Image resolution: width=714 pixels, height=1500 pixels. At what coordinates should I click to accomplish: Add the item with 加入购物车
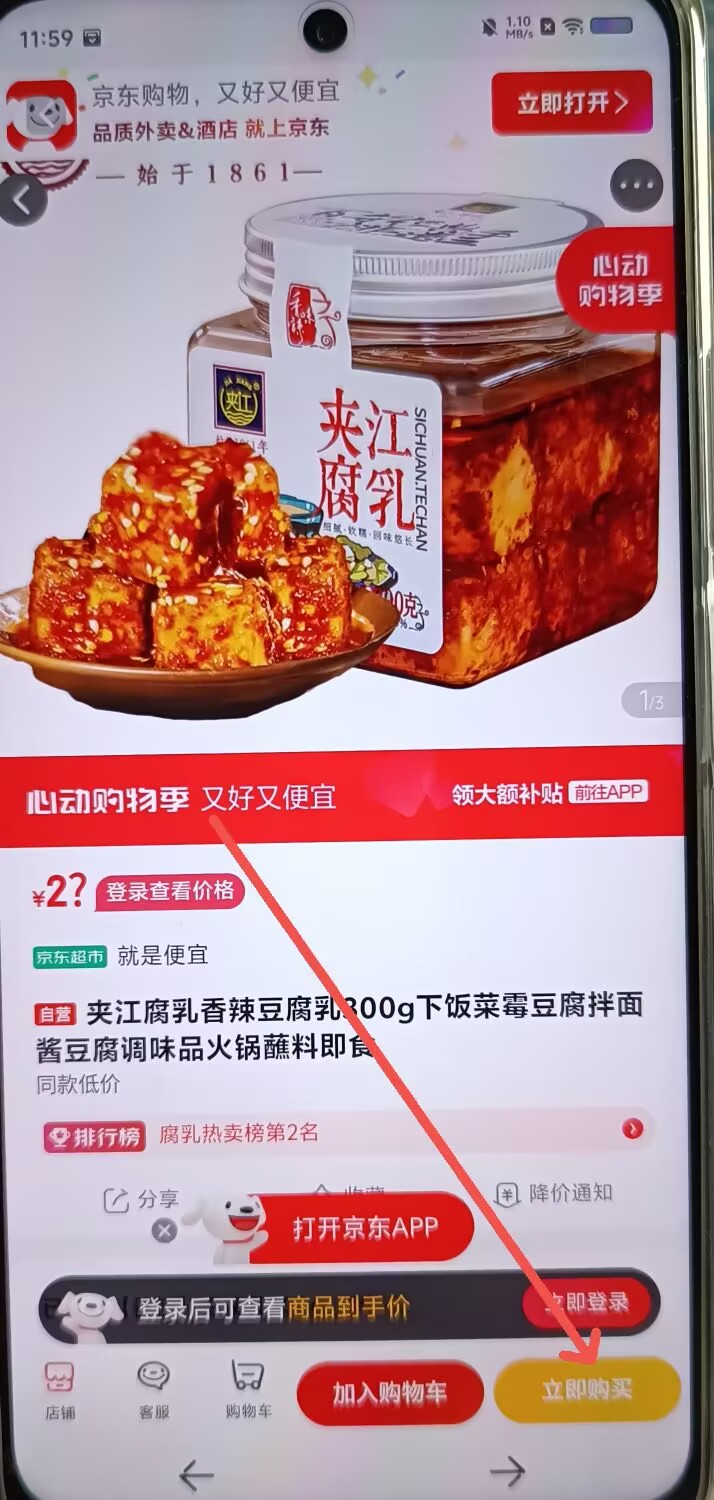pos(390,1393)
